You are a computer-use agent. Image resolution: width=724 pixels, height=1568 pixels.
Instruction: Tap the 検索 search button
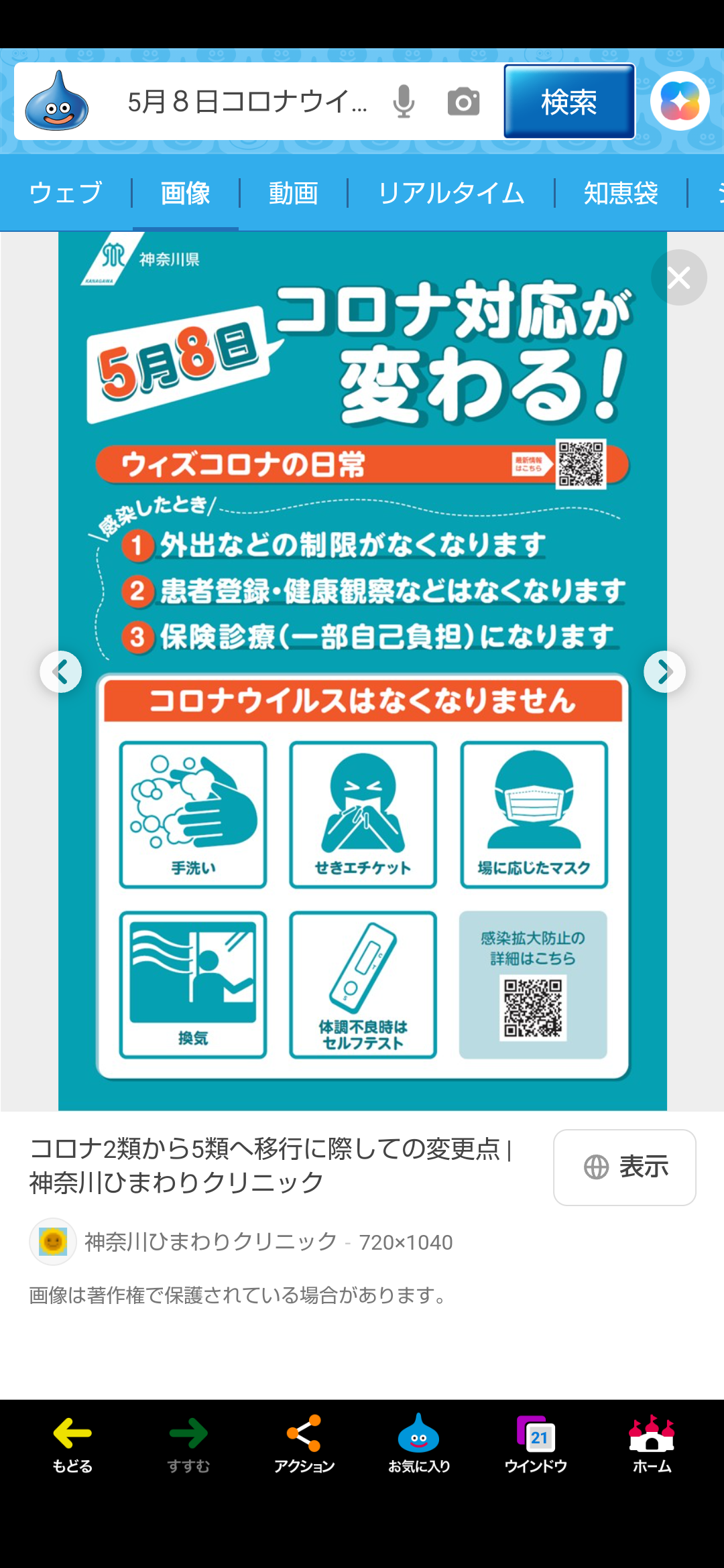[569, 102]
